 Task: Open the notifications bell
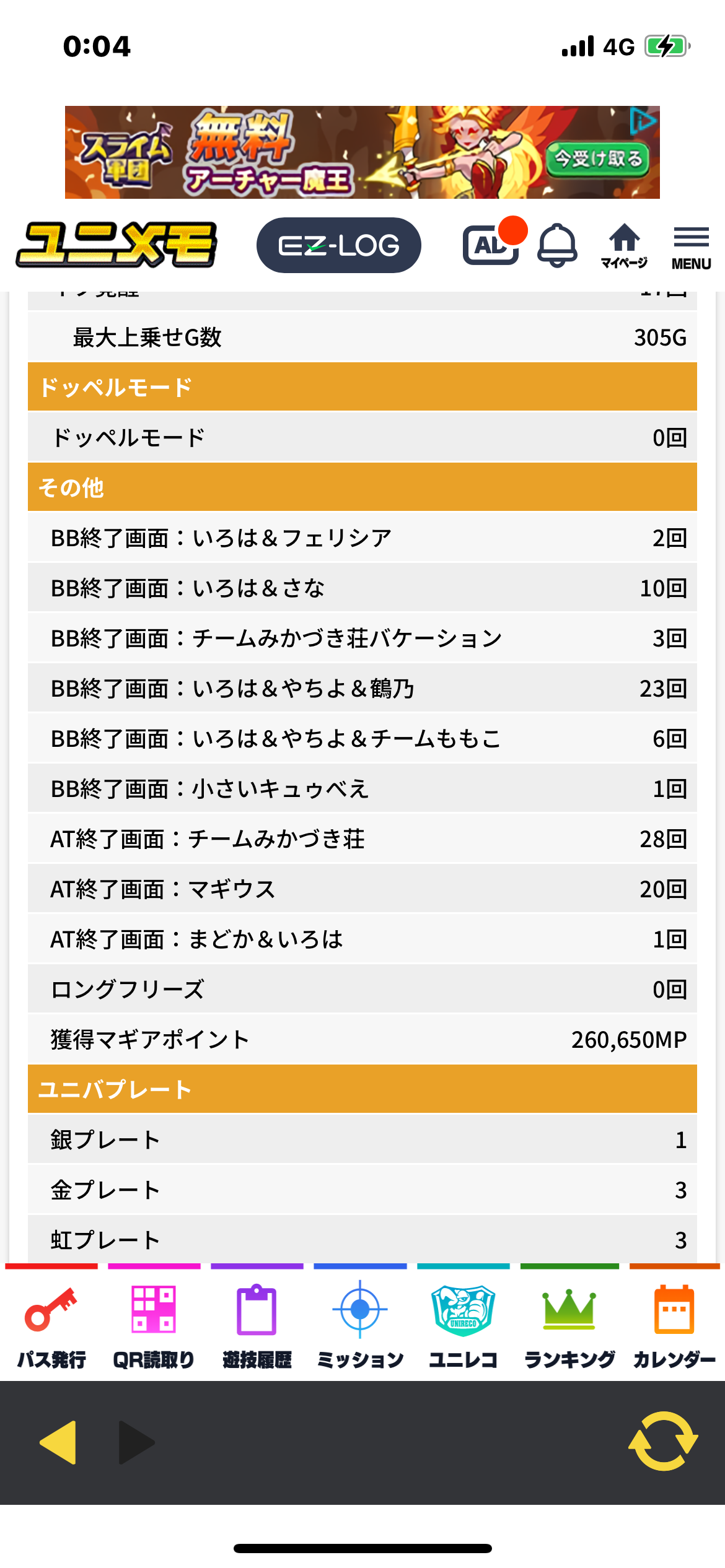pos(557,245)
